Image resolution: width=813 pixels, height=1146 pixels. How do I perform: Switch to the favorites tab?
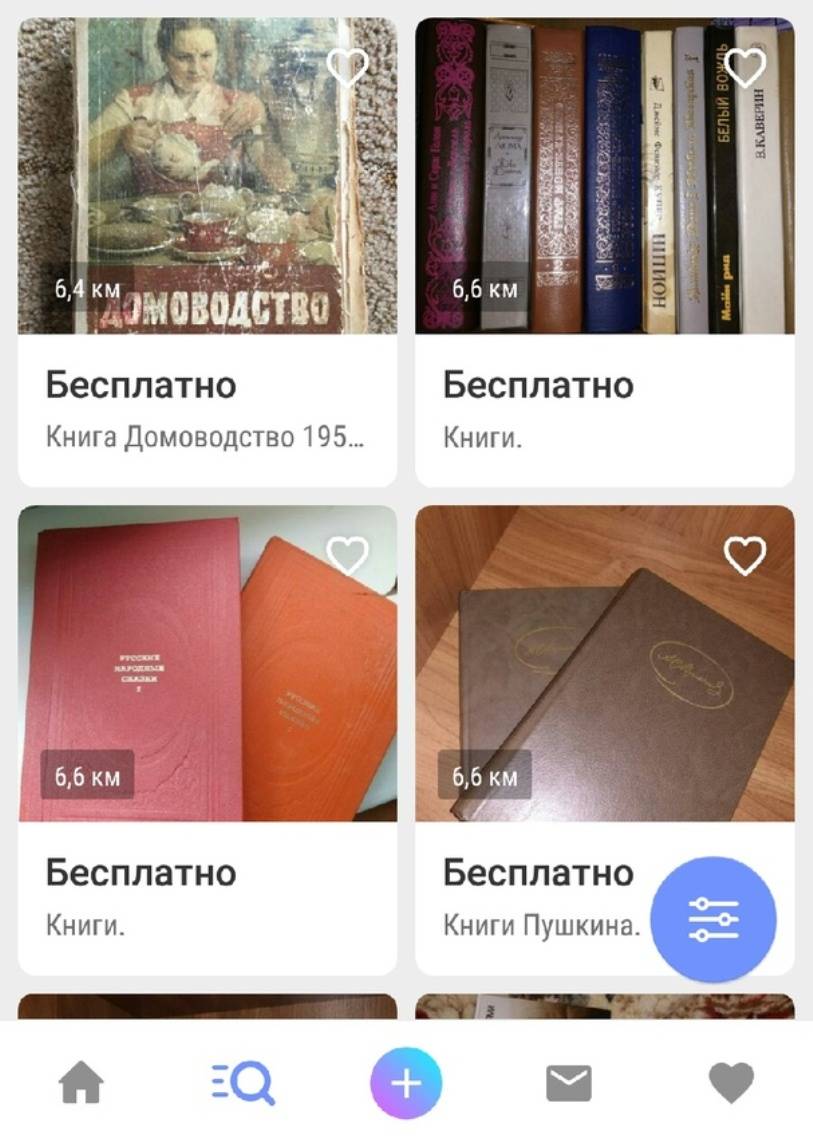(x=731, y=1083)
